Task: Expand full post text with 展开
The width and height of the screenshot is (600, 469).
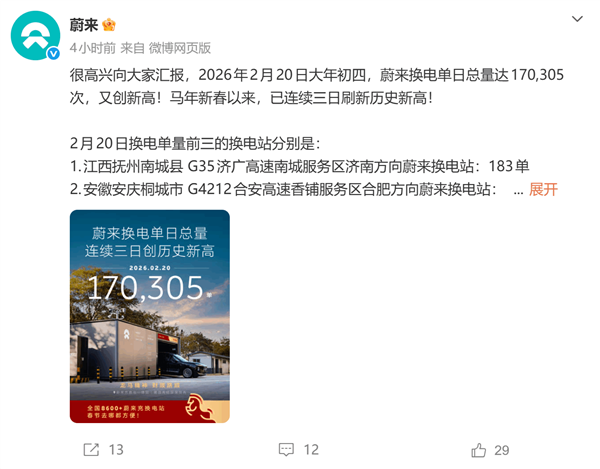Action: point(543,189)
